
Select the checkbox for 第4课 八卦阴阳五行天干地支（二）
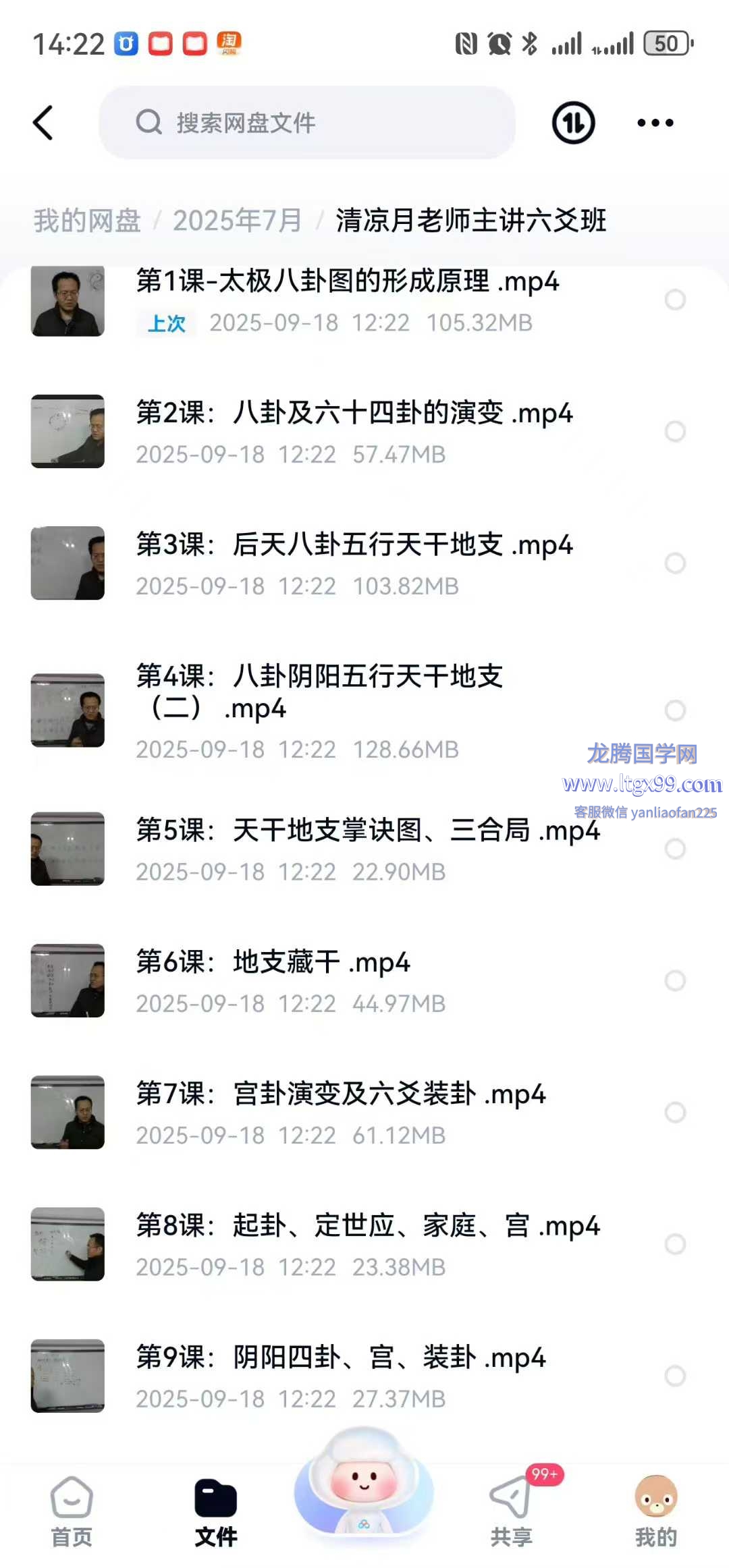[675, 710]
